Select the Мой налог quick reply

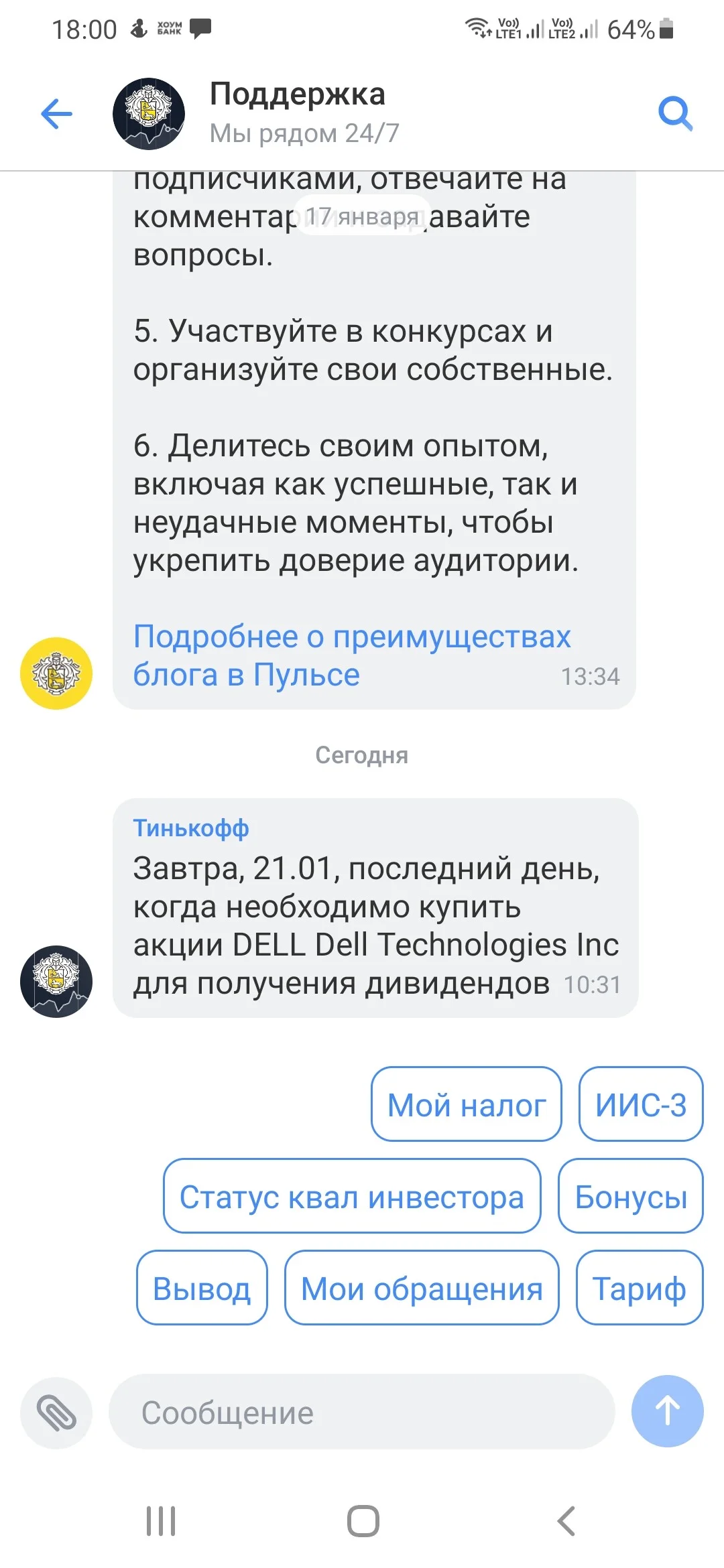[x=467, y=1104]
